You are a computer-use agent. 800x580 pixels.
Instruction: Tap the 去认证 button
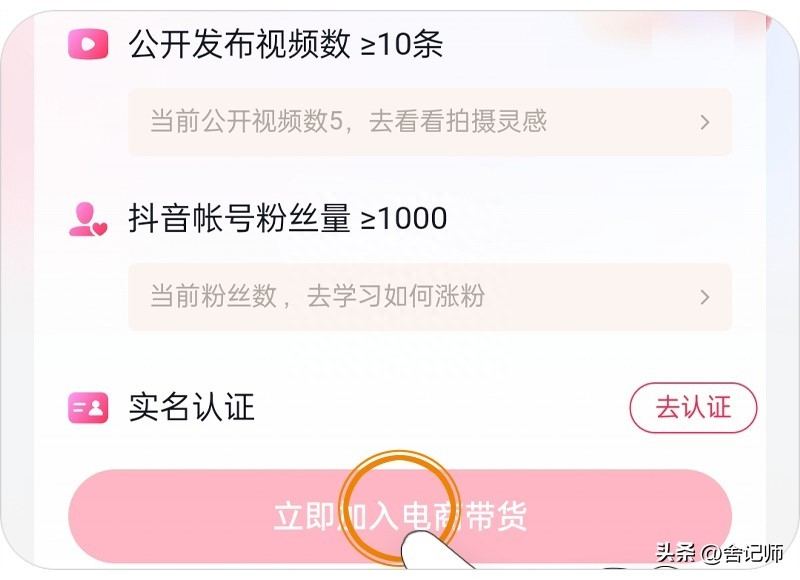pyautogui.click(x=692, y=407)
